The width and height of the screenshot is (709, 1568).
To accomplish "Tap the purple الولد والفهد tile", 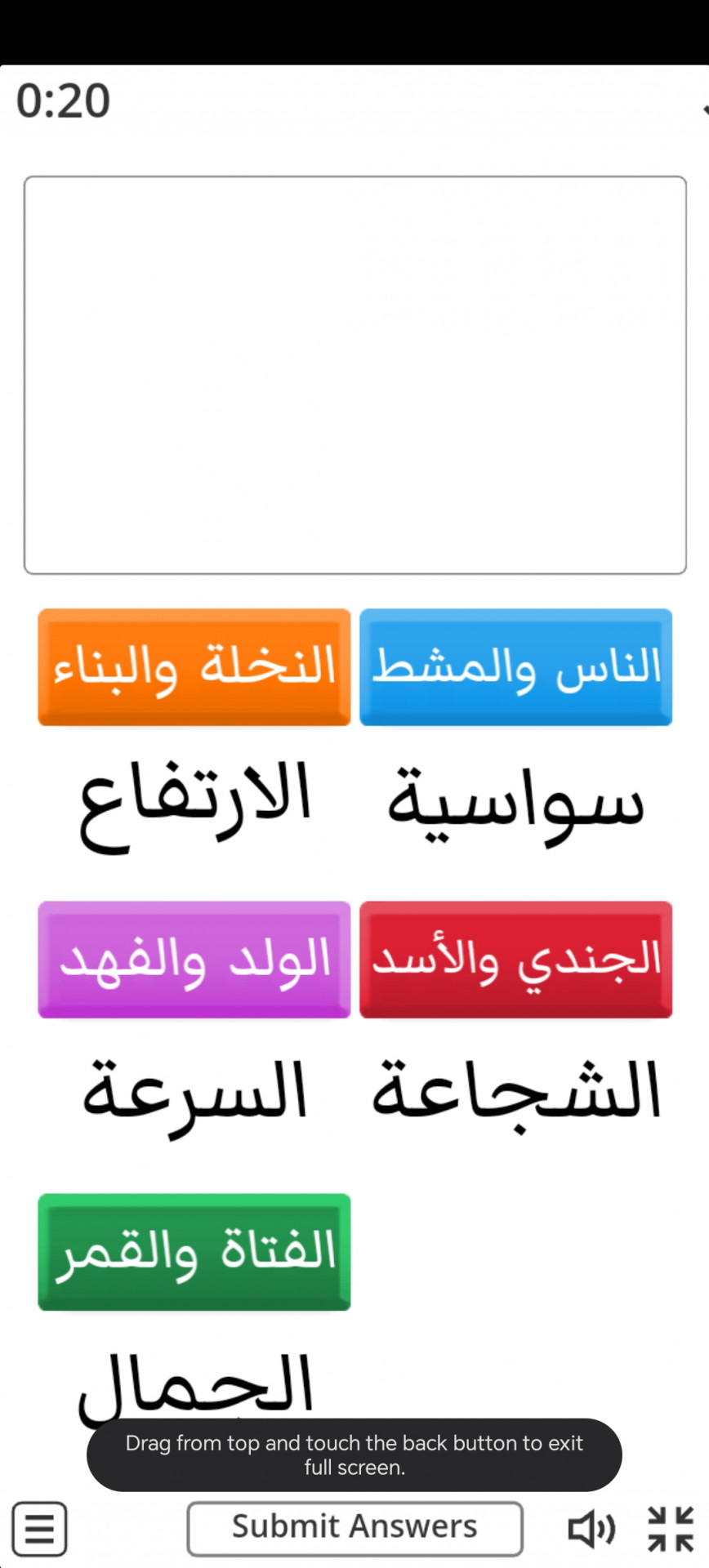I will click(194, 960).
